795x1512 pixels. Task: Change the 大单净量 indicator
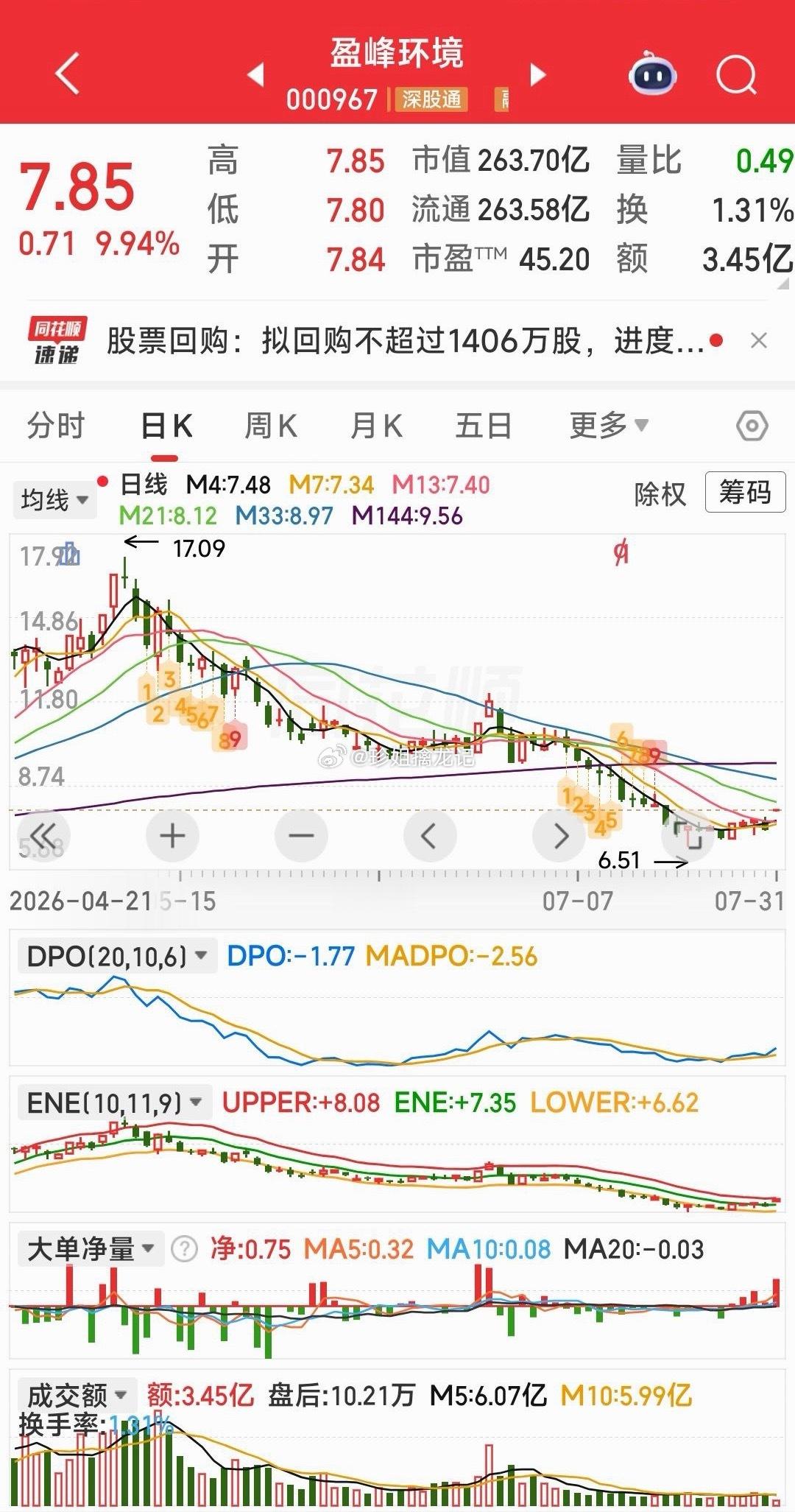click(90, 1249)
